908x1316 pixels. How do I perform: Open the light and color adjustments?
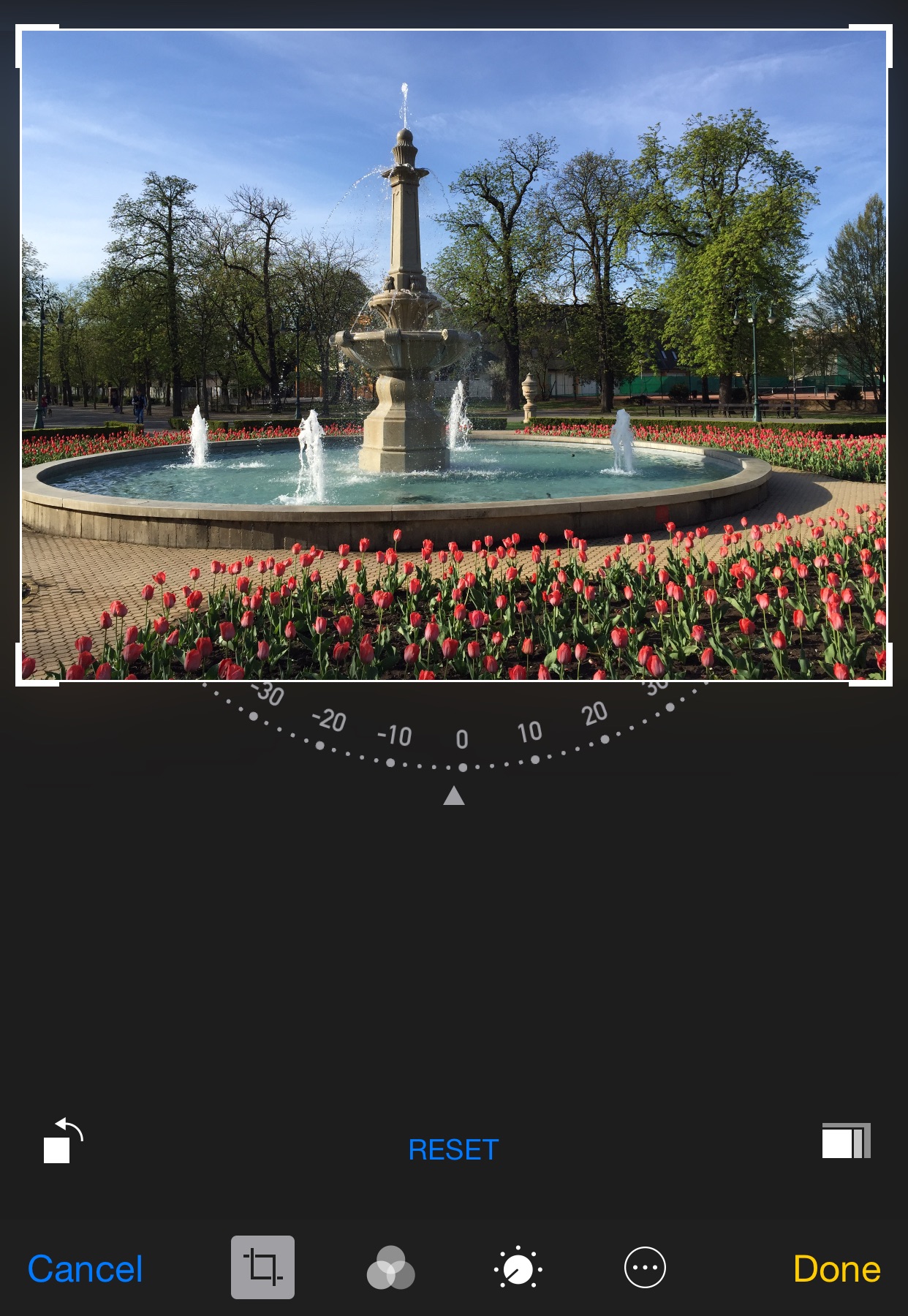point(518,1268)
